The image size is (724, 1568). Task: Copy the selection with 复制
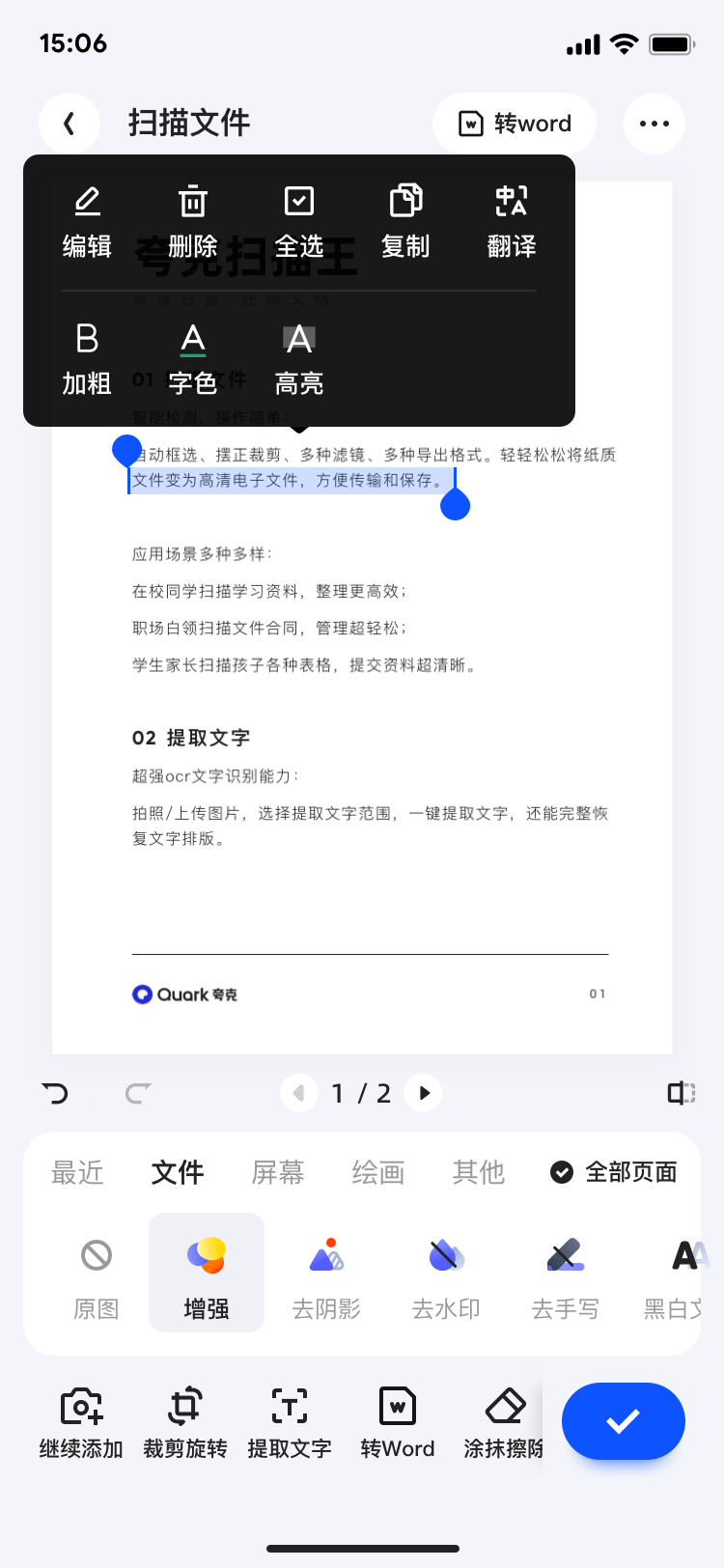click(405, 222)
